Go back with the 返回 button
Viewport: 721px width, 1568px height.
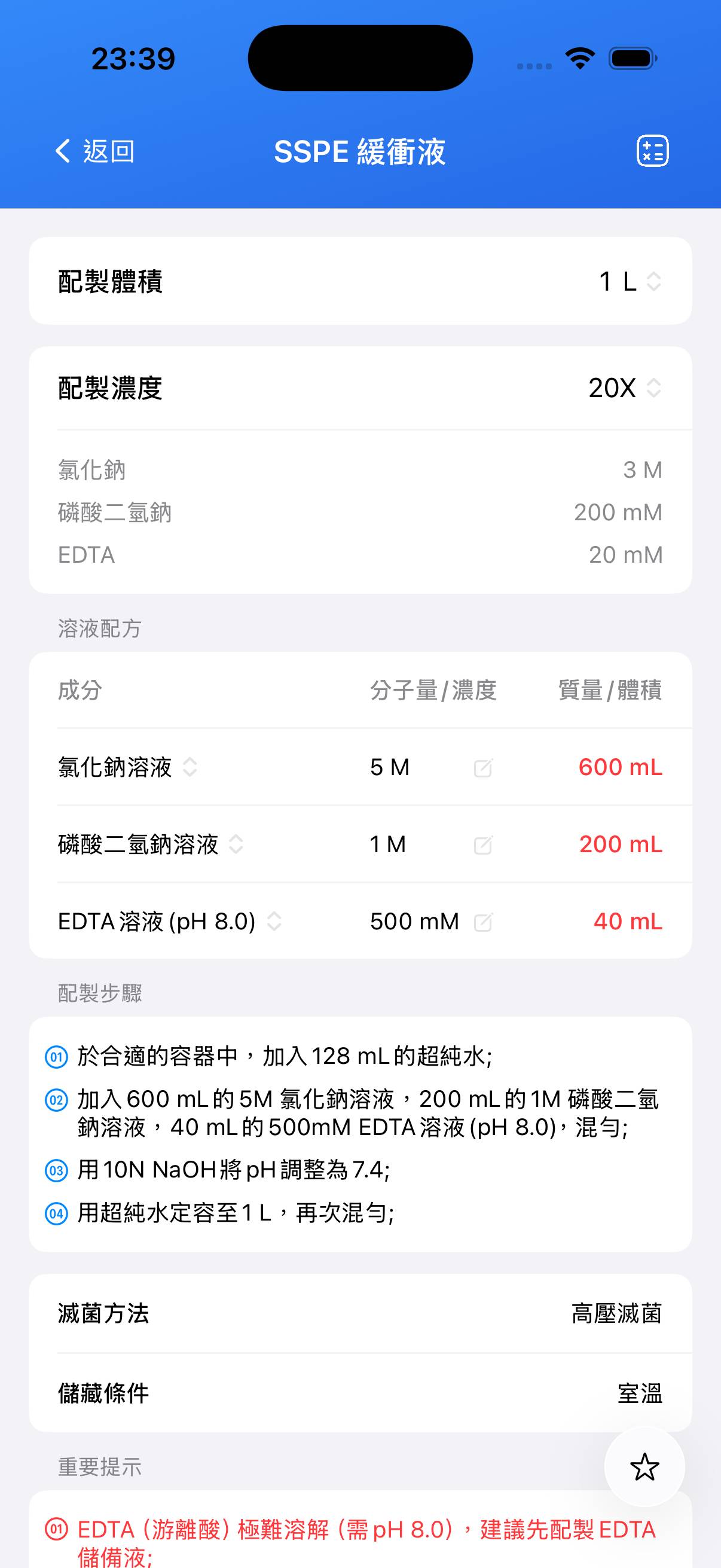96,151
